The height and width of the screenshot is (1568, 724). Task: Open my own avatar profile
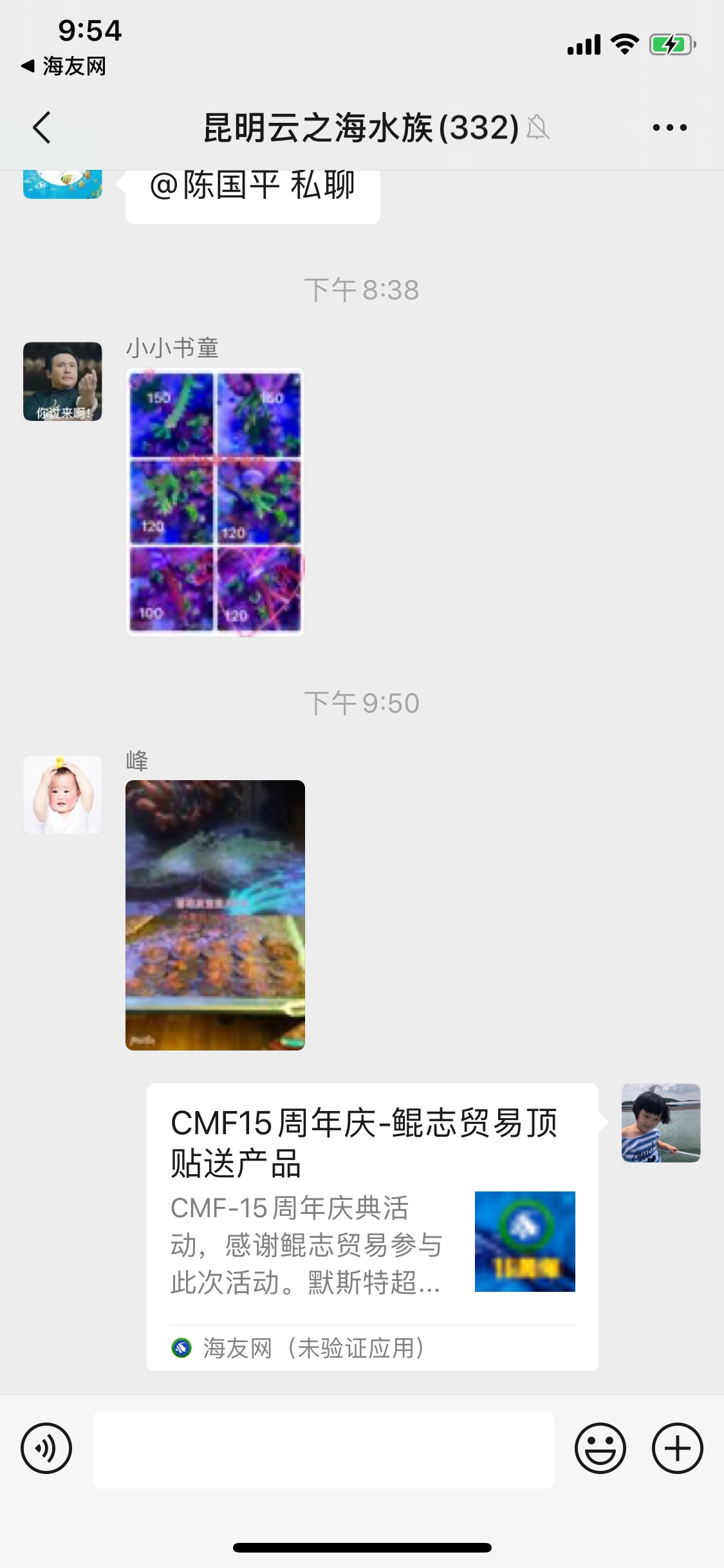[660, 1123]
